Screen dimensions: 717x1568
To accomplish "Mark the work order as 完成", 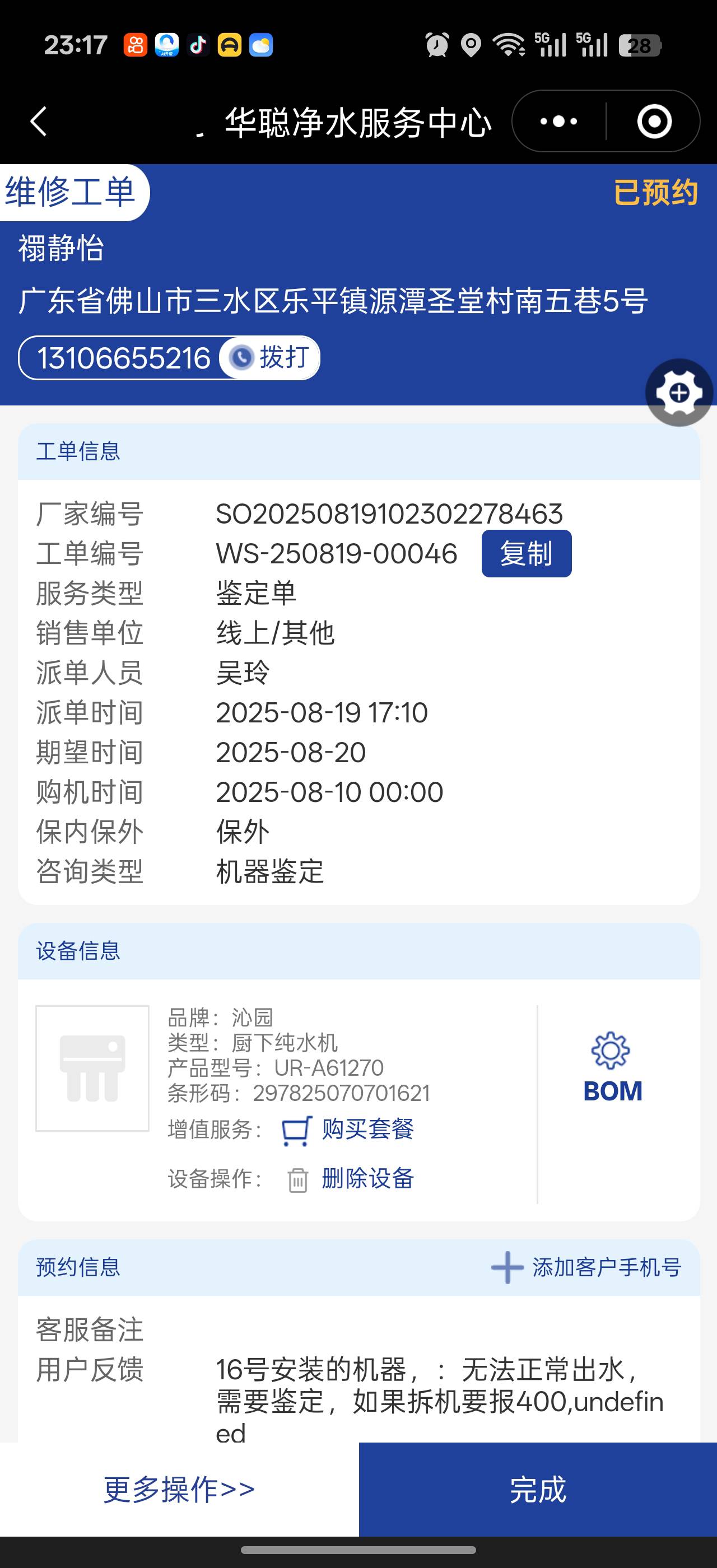I will tap(537, 1489).
